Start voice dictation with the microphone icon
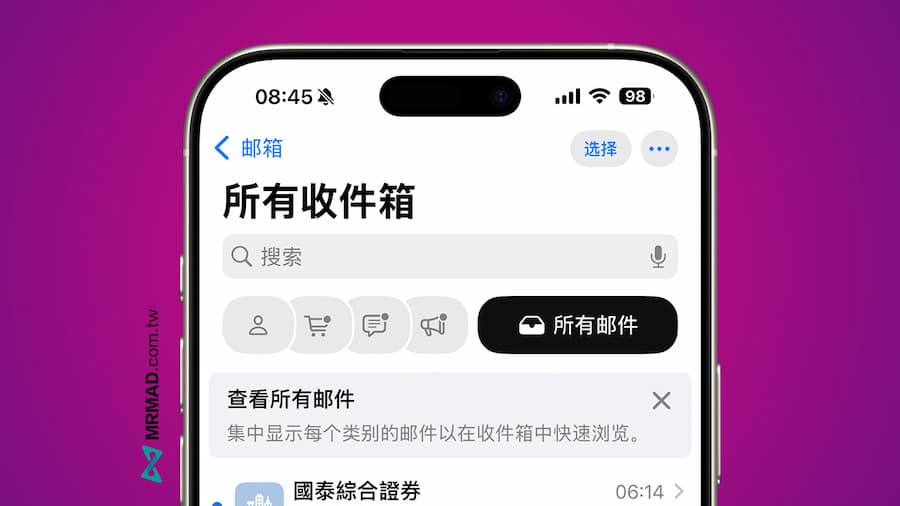 click(x=657, y=257)
